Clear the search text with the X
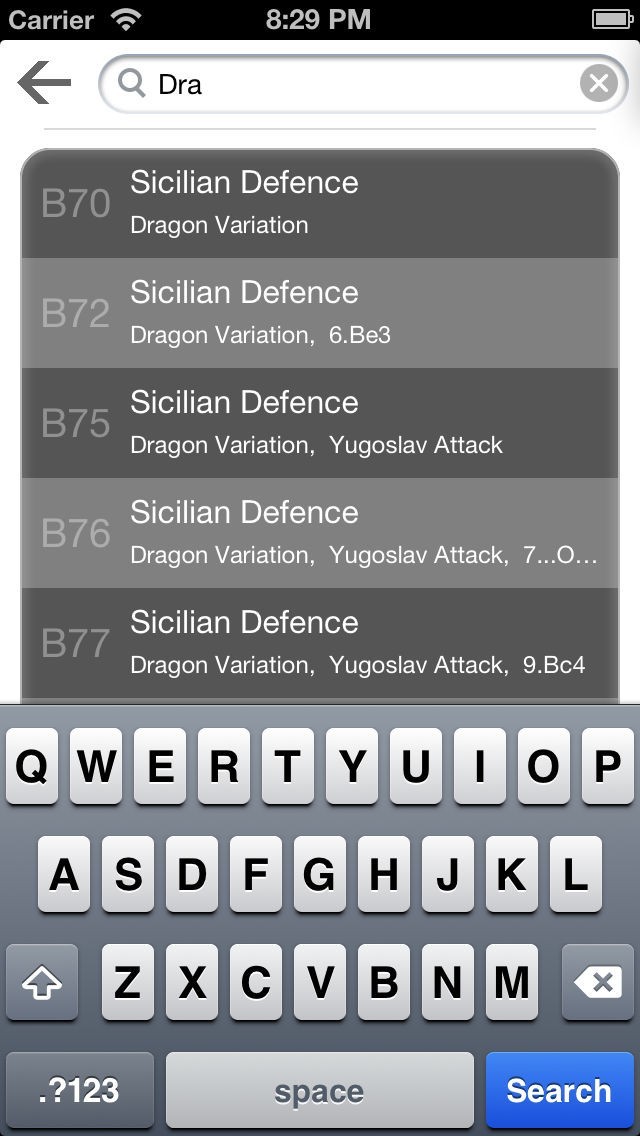Viewport: 640px width, 1136px height. tap(599, 84)
